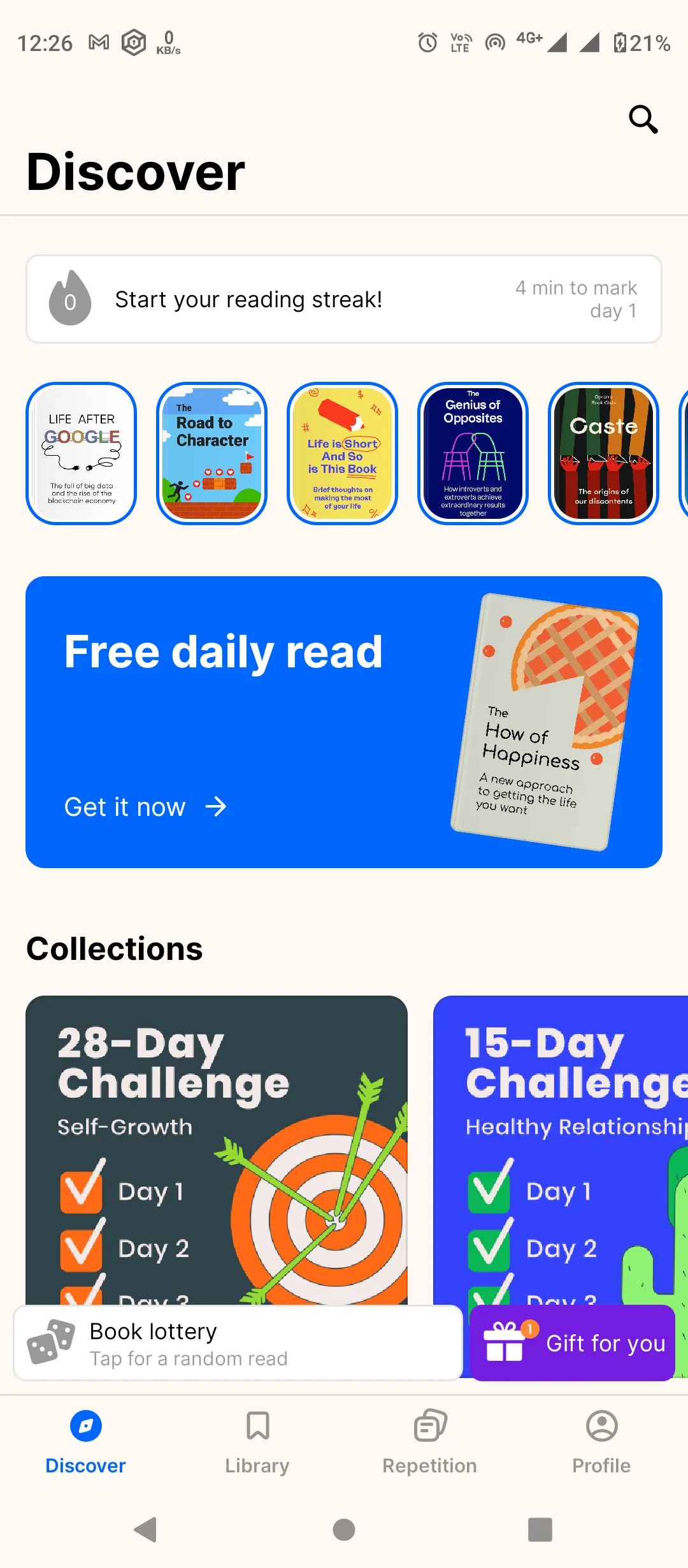This screenshot has height=1568, width=688.
Task: Open 'Life is Short And So is This Book'
Action: coord(343,452)
